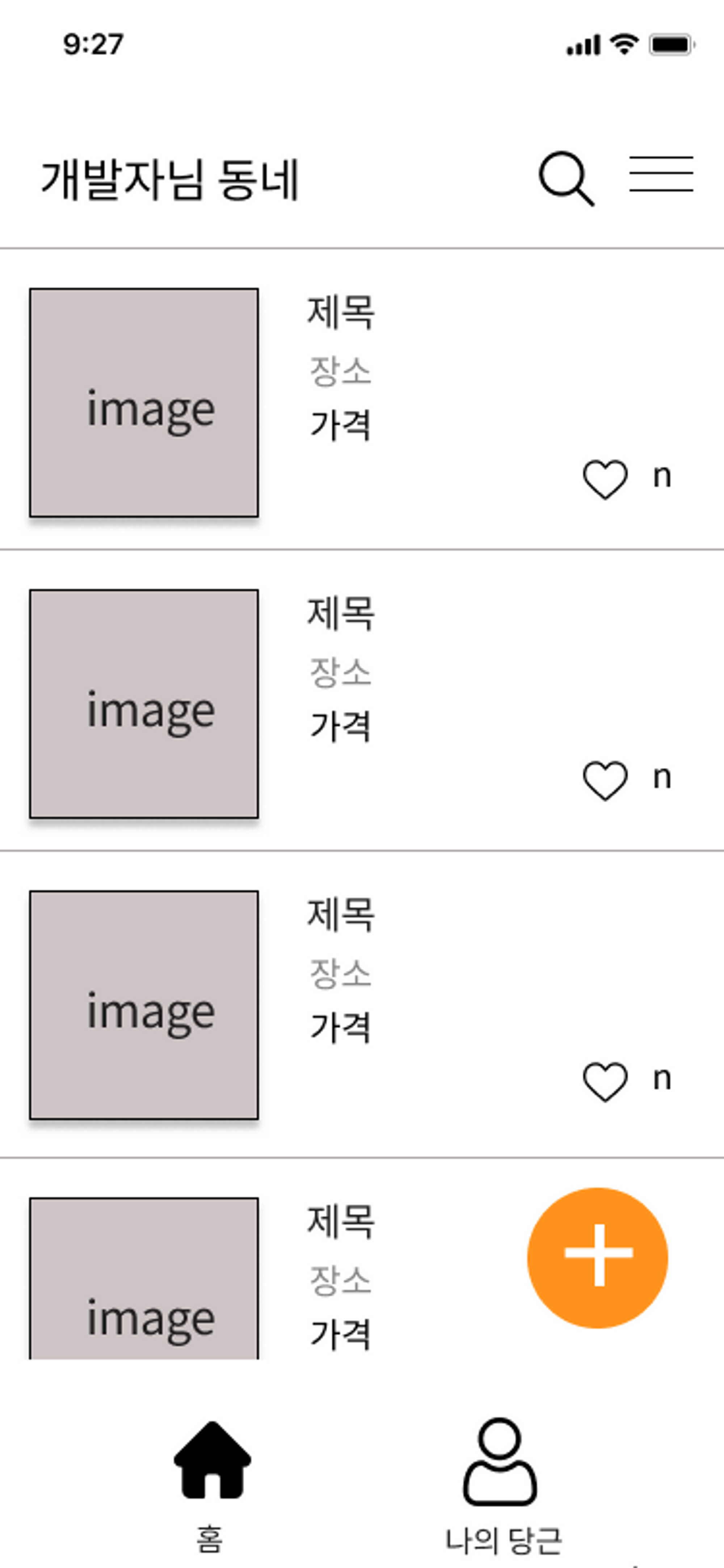Switch to the 홈 tab
The height and width of the screenshot is (1568, 724).
pyautogui.click(x=211, y=1491)
